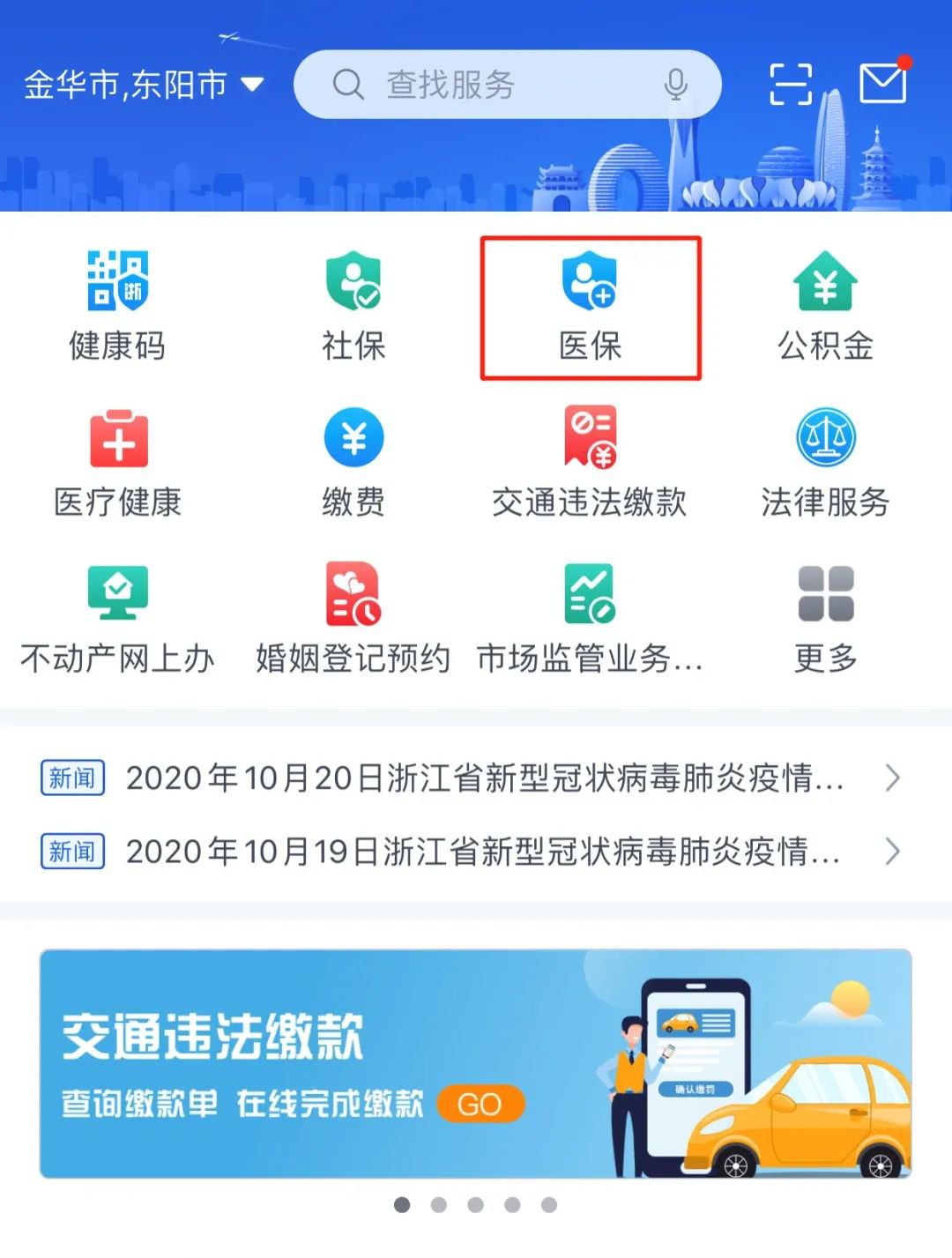Open the 金华市,东阳市 city selector
Viewport: 952px width, 1258px height.
(143, 85)
